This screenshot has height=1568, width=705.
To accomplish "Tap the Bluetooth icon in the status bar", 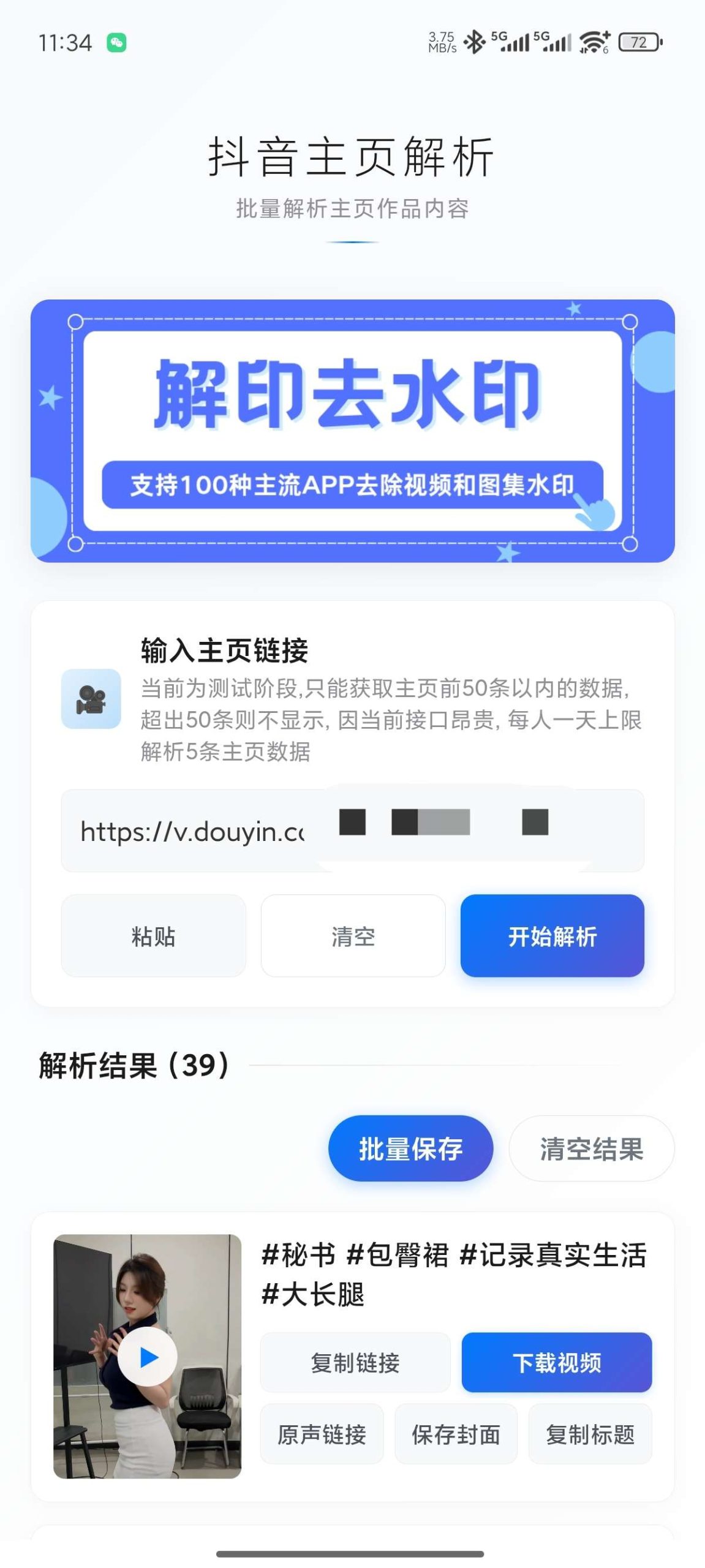I will pos(474,43).
